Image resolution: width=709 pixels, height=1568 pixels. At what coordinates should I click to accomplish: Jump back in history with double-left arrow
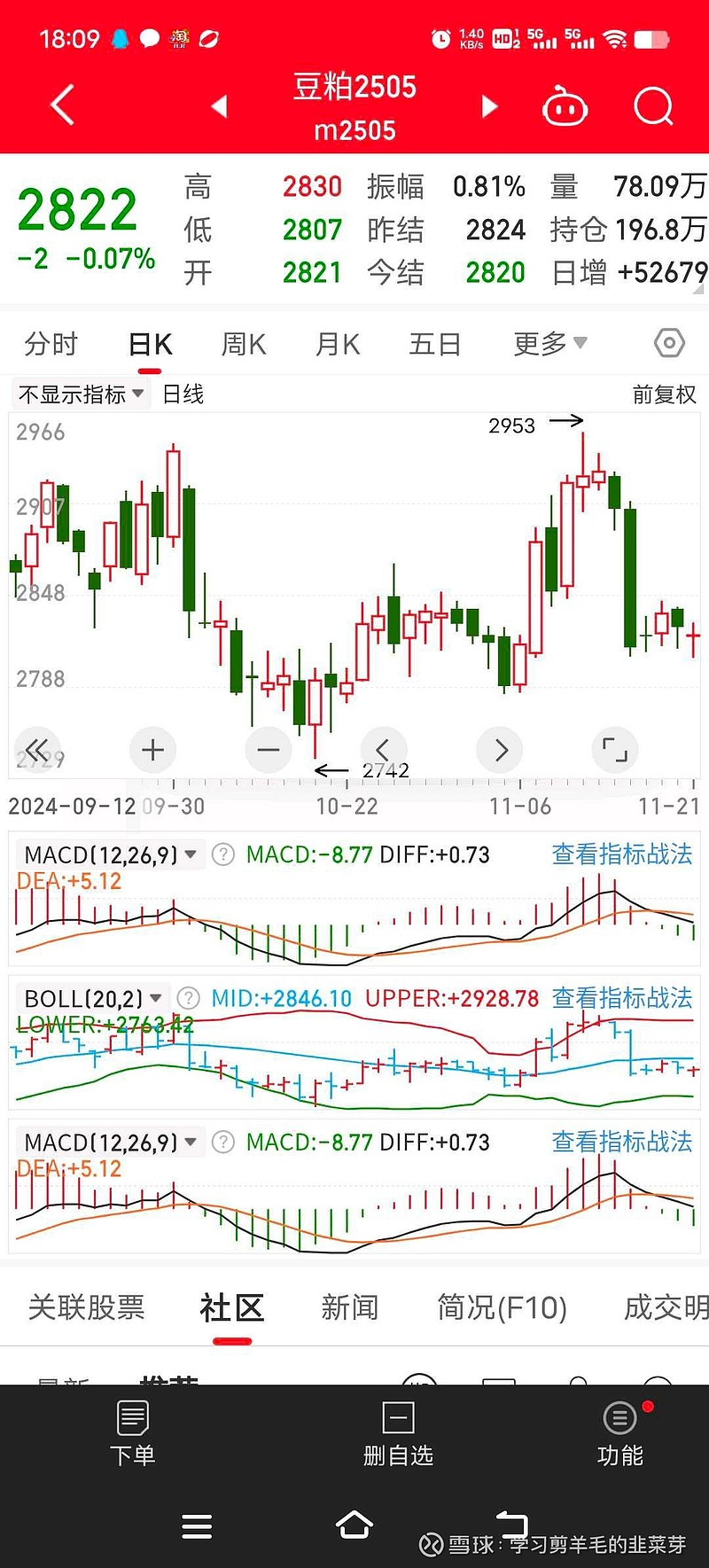point(37,749)
